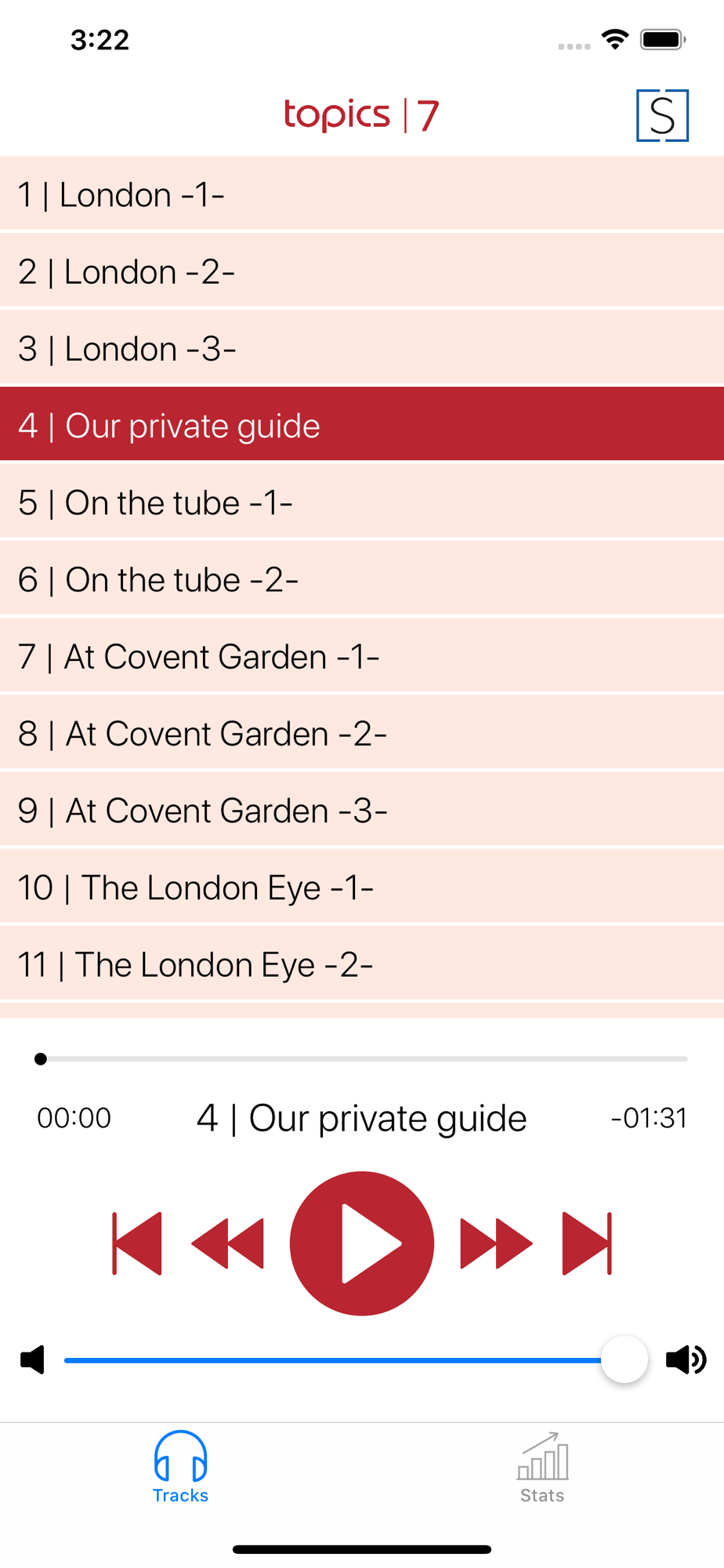Viewport: 724px width, 1568px height.
Task: Open track 6 On the tube -2-
Action: pyautogui.click(x=362, y=579)
